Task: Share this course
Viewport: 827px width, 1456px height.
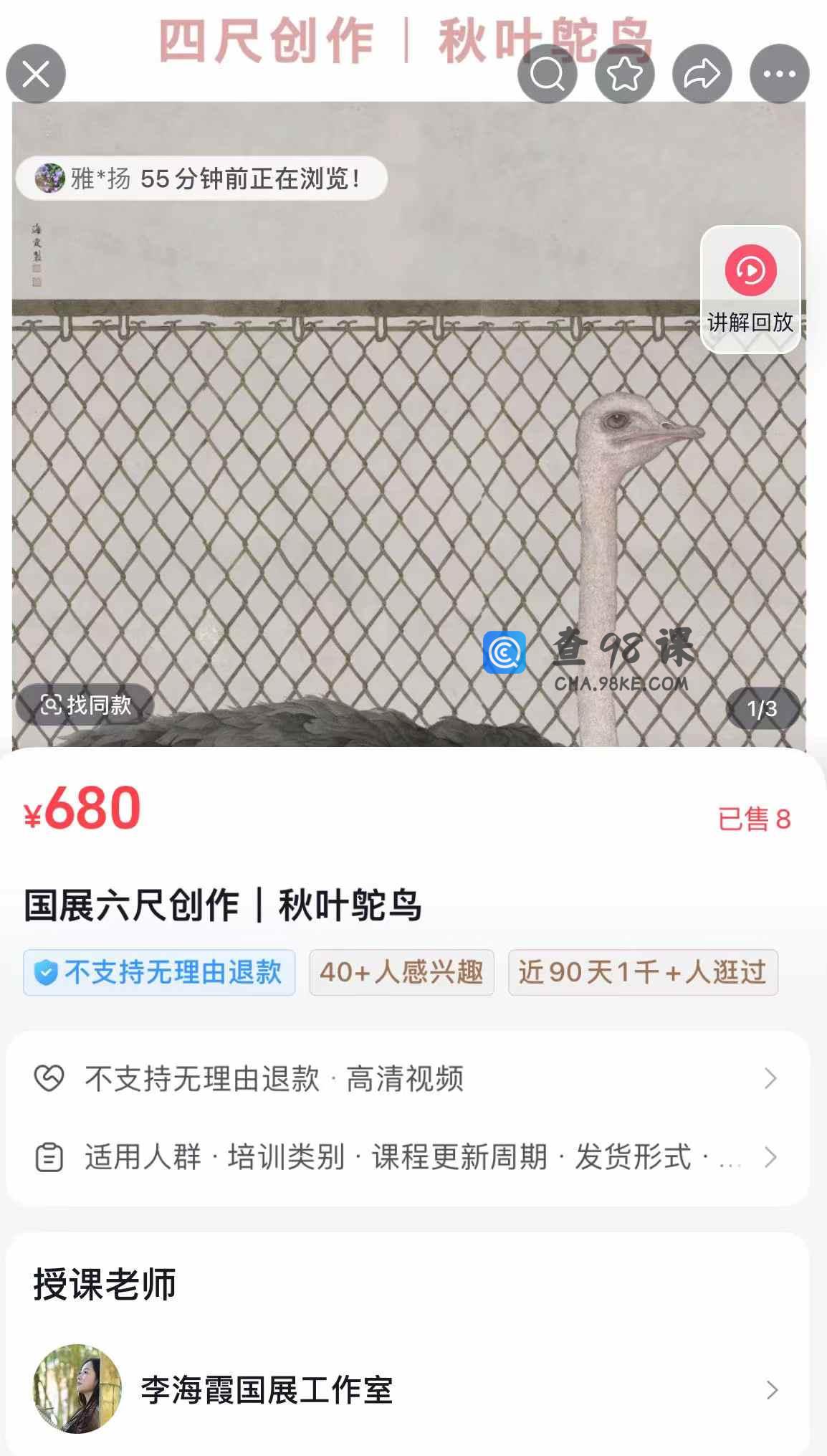Action: [x=702, y=74]
